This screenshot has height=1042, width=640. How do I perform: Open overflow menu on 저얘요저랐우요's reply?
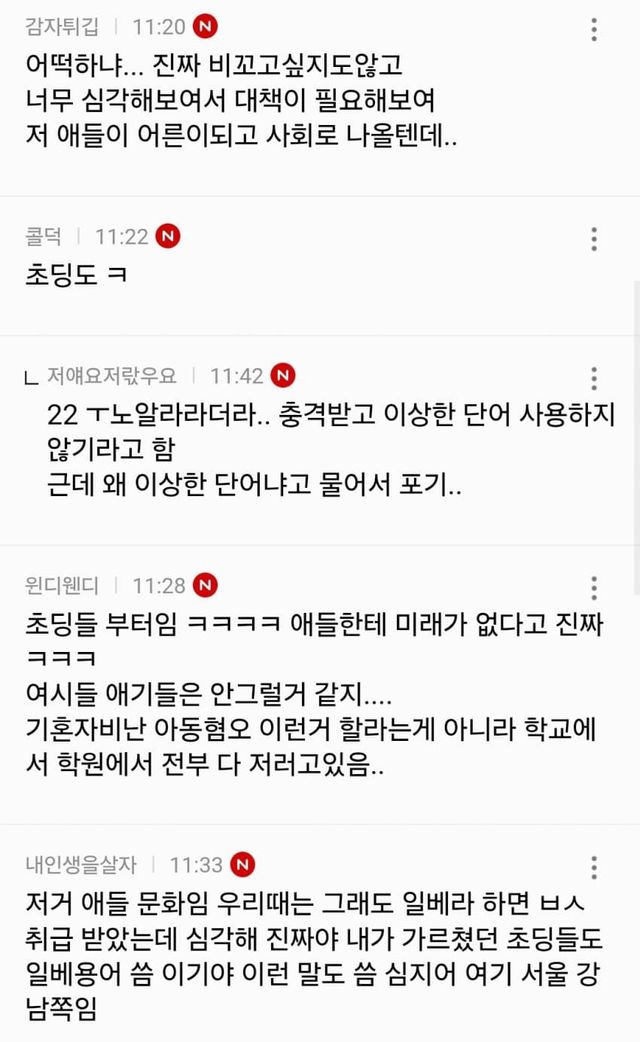594,378
